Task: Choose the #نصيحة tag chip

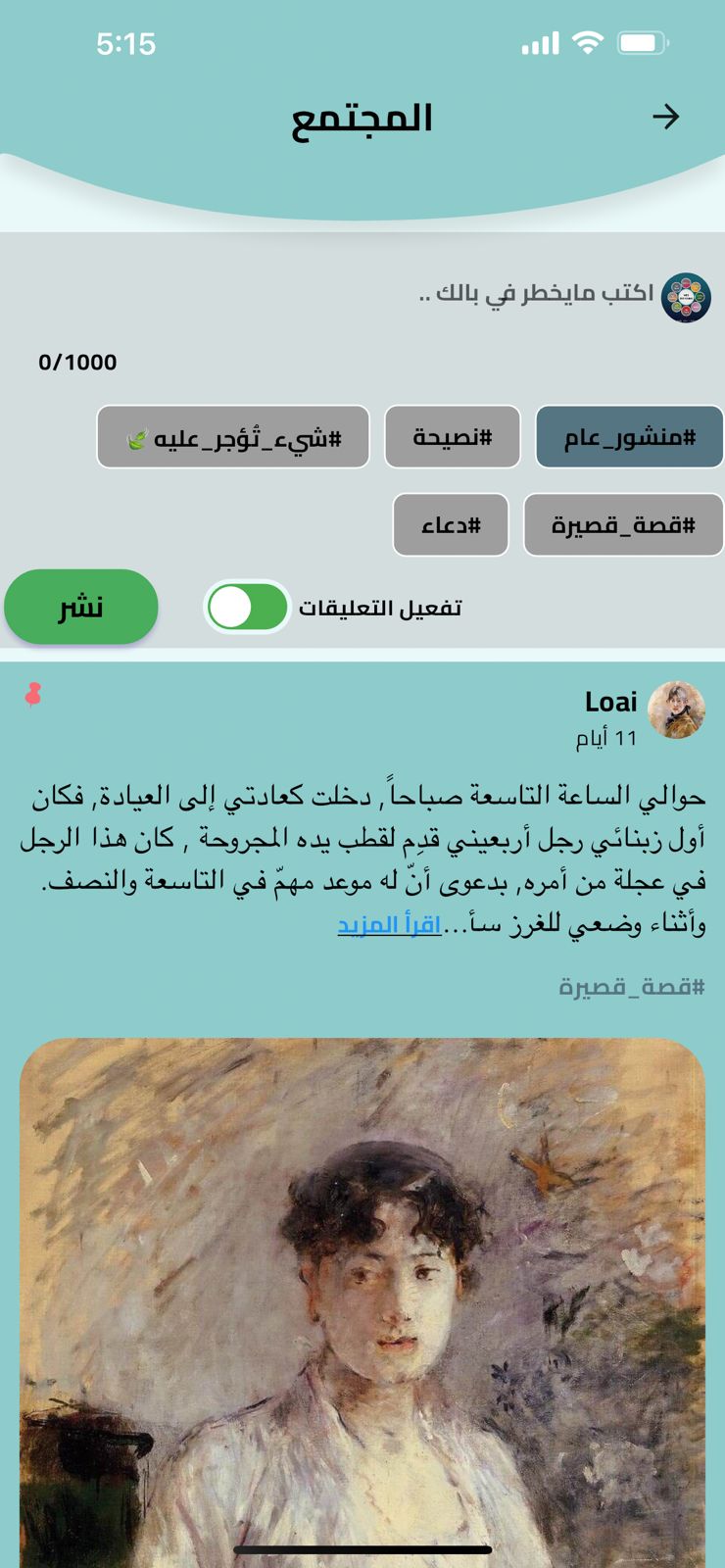Action: [452, 437]
